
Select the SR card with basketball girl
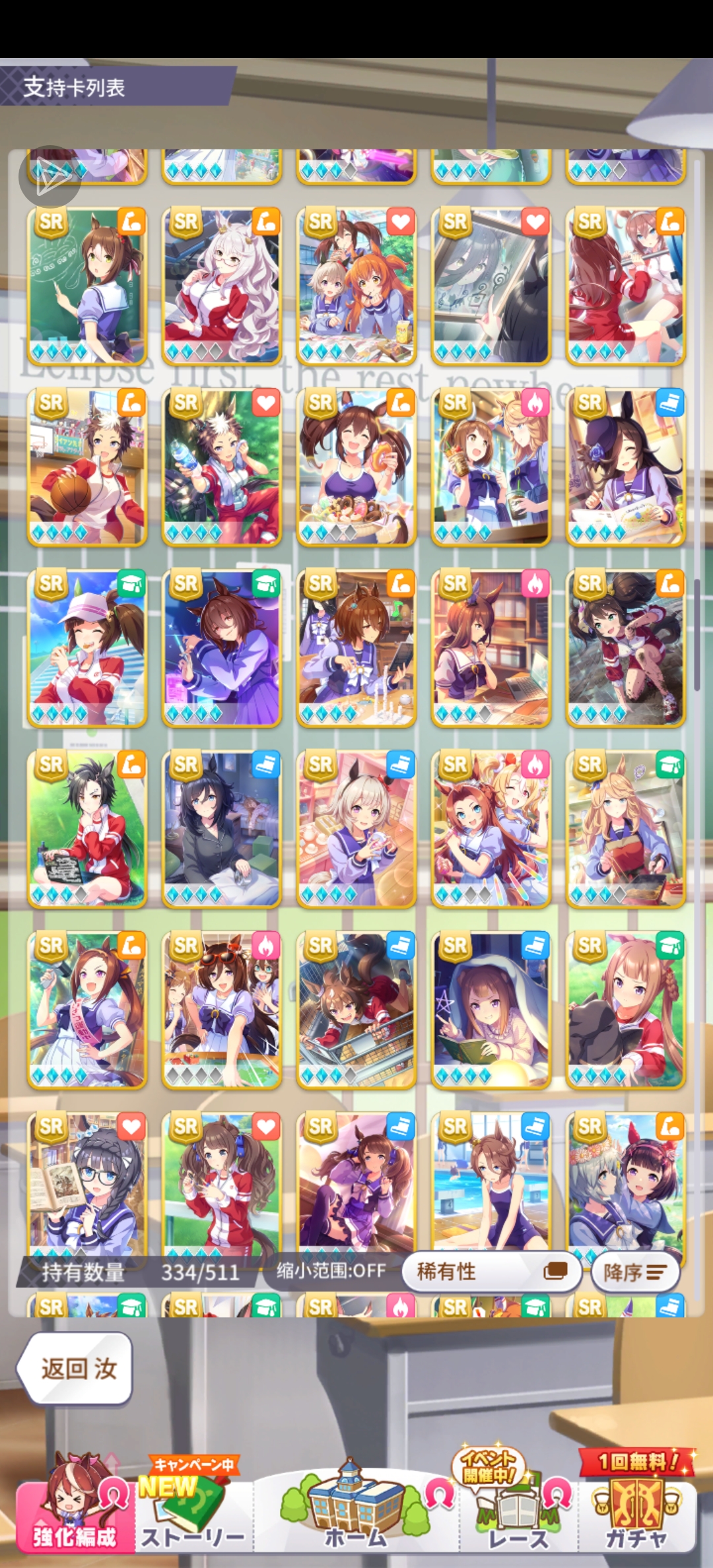click(87, 467)
